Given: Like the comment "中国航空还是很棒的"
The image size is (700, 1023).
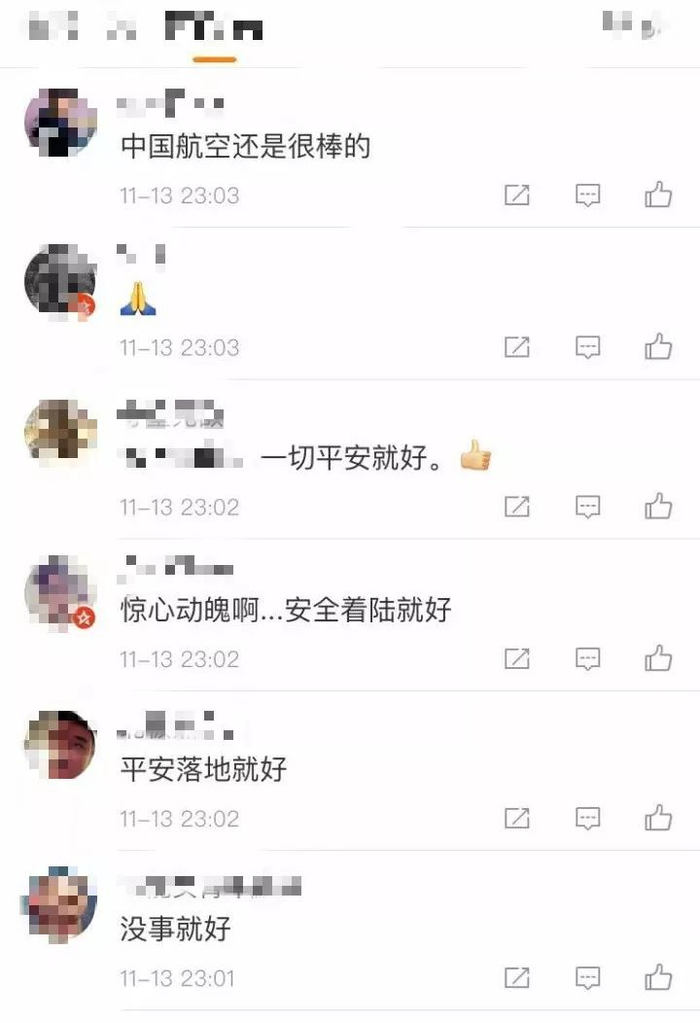Looking at the screenshot, I should tap(658, 195).
